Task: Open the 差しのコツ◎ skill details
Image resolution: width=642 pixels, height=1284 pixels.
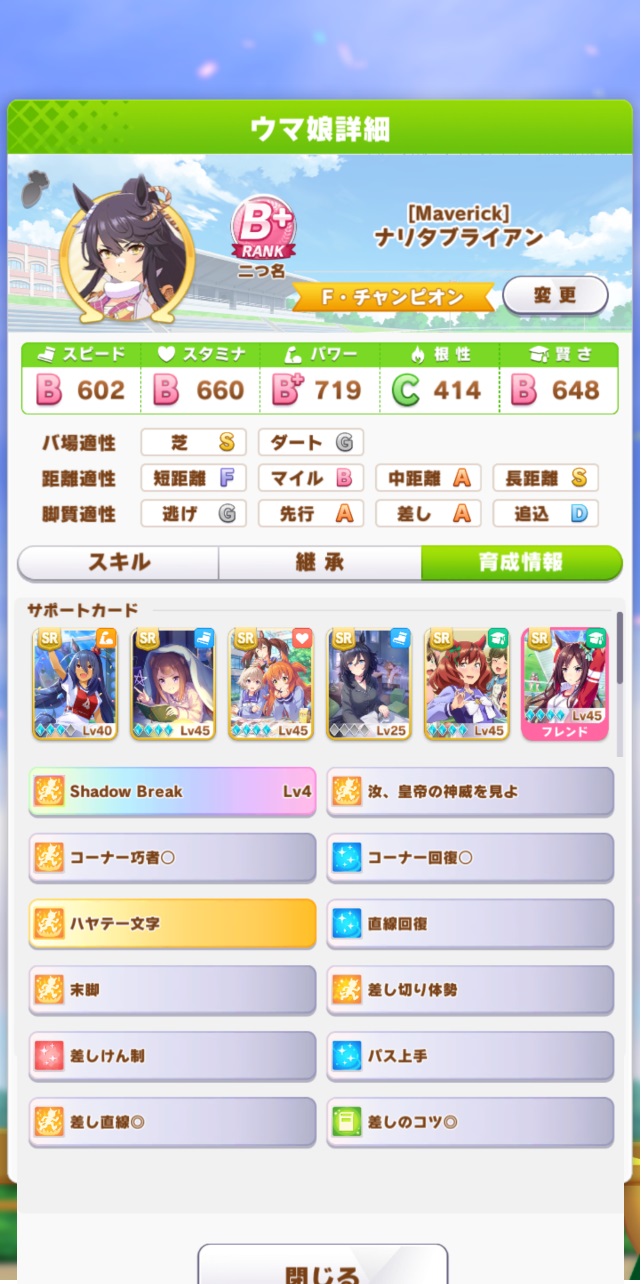Action: coord(470,1122)
